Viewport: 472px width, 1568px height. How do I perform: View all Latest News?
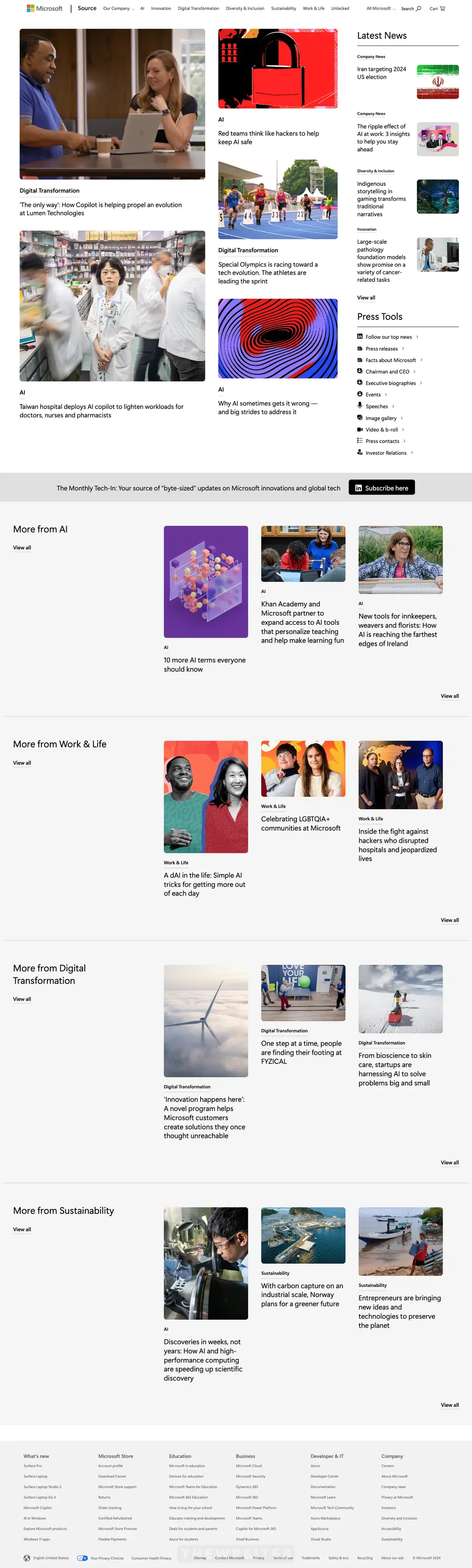(x=366, y=298)
